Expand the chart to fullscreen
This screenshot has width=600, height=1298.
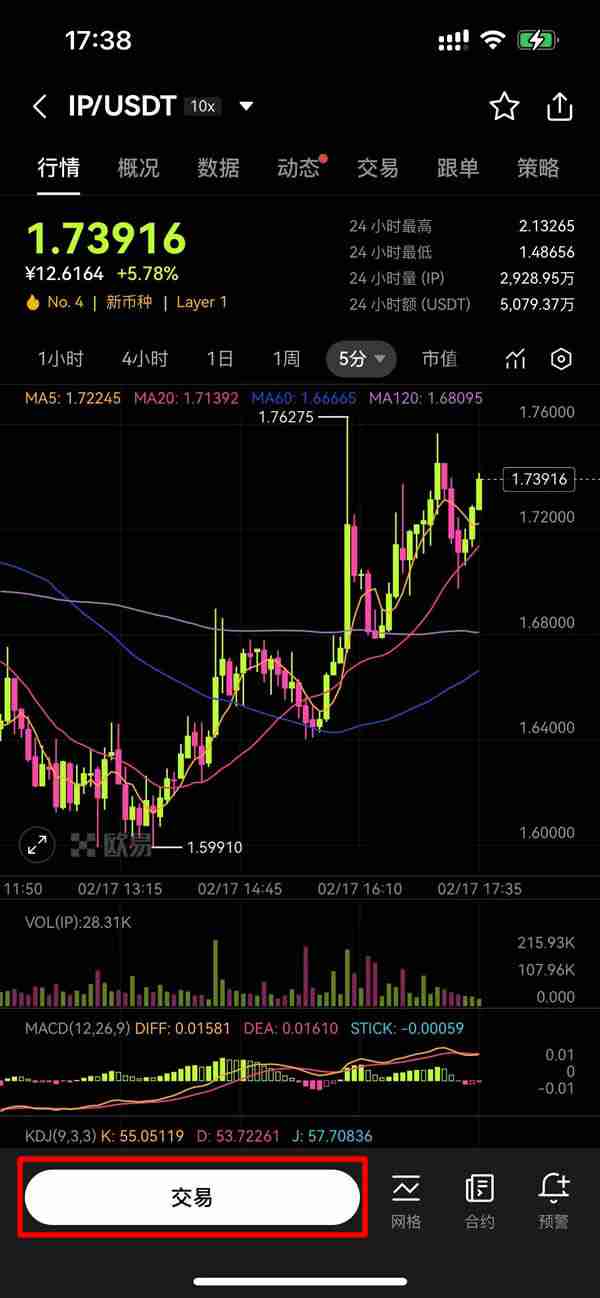(x=38, y=845)
